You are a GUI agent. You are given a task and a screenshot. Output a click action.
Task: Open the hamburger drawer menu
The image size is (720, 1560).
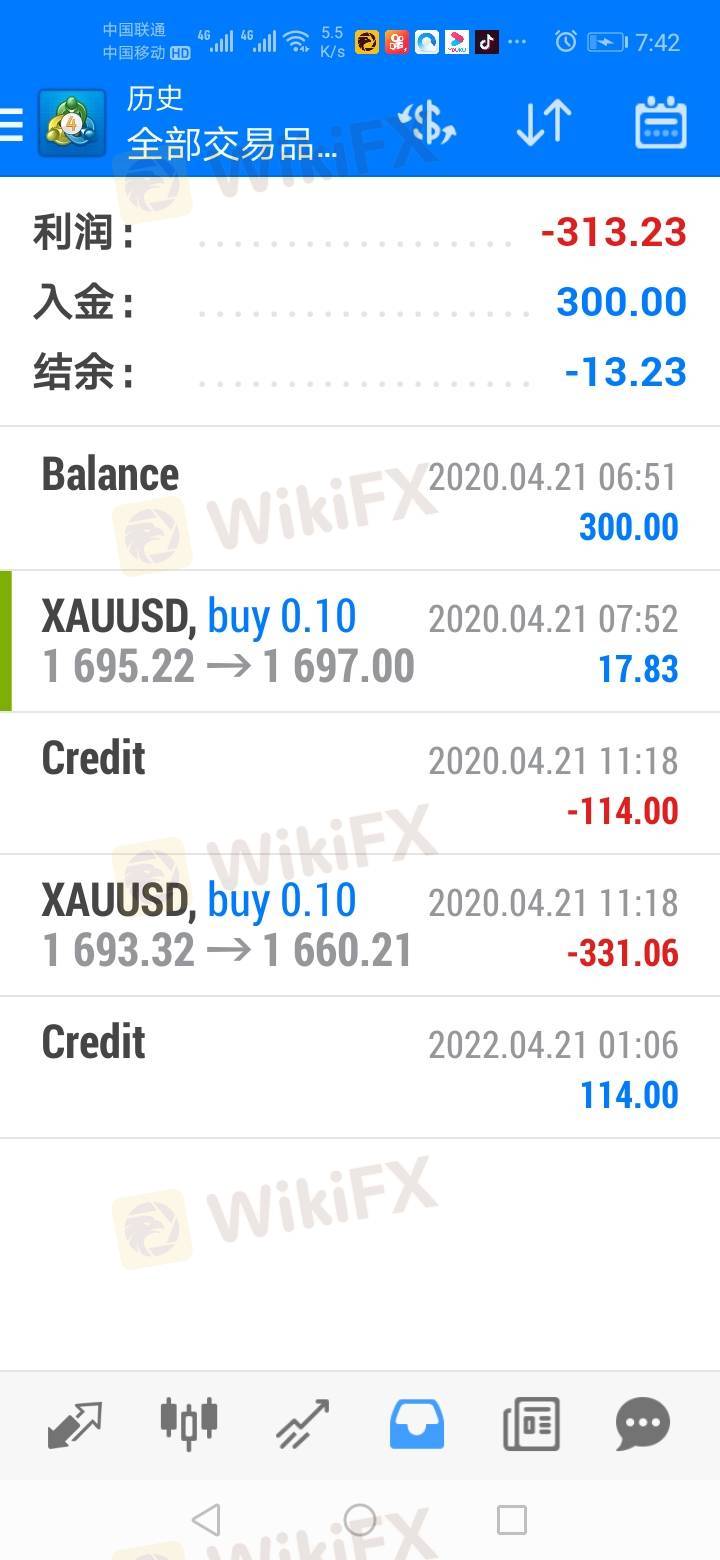(x=11, y=124)
